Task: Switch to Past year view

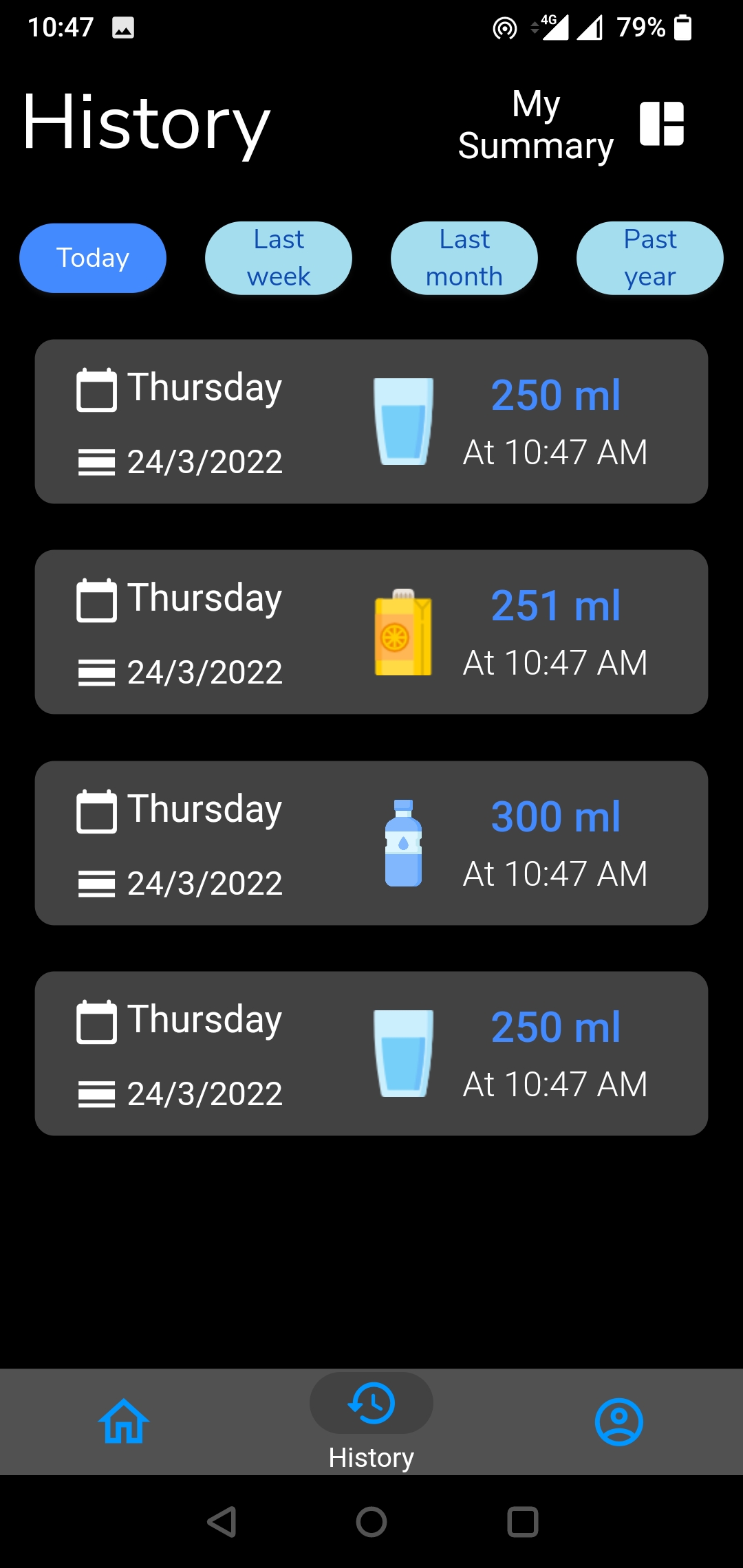Action: tap(650, 258)
